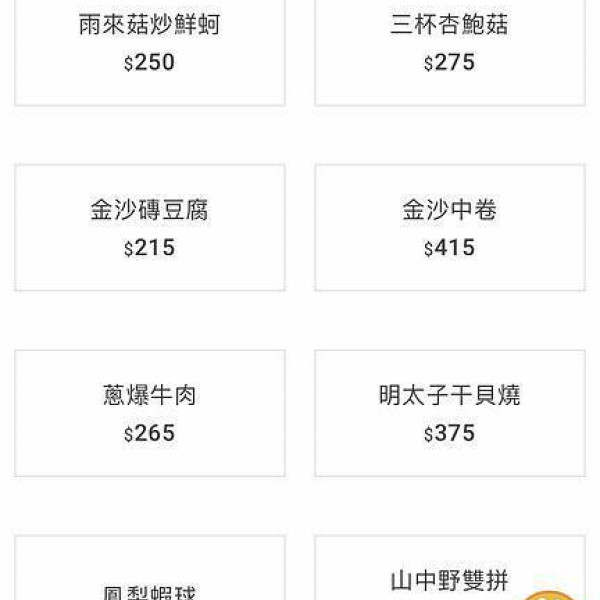The image size is (600, 600).
Task: Open the 蔥爆牛肉 item
Action: (x=150, y=413)
